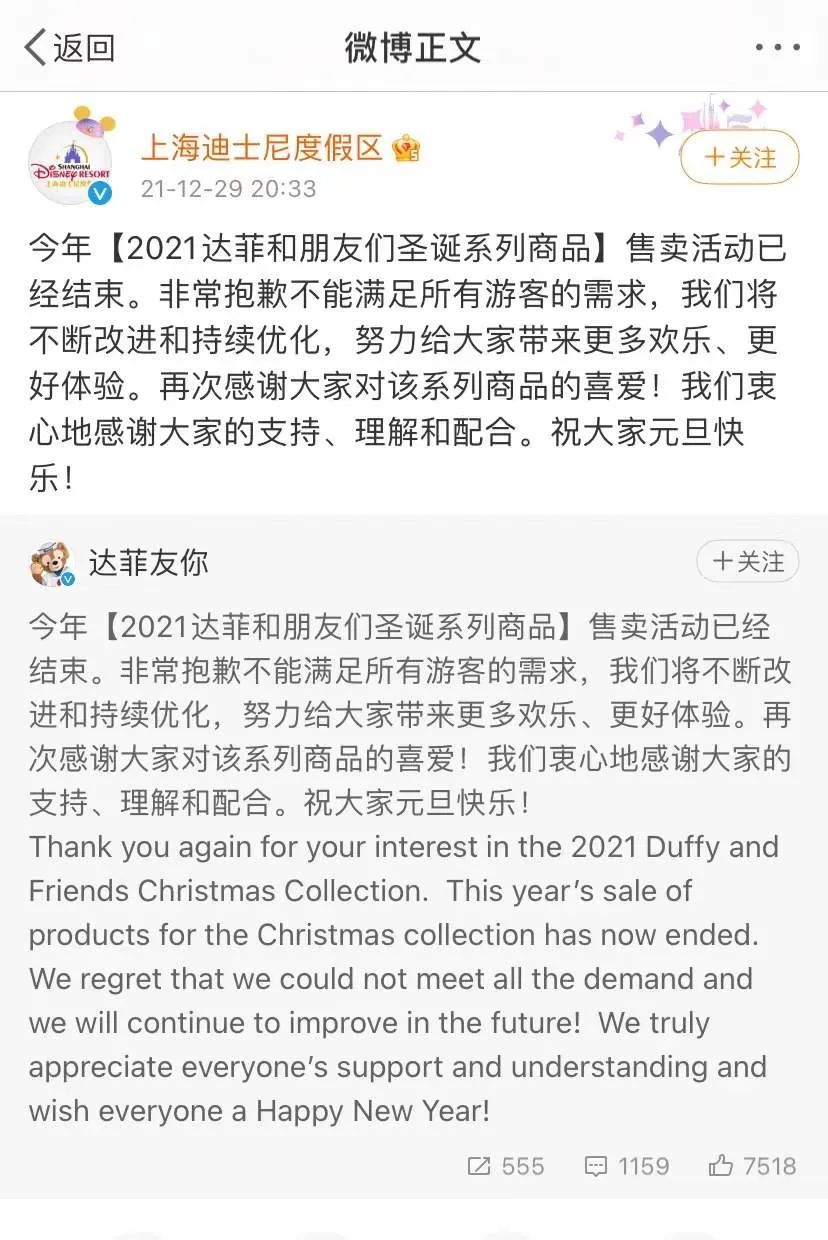Open the Duffy bear avatar of 达菲友你

tap(48, 562)
